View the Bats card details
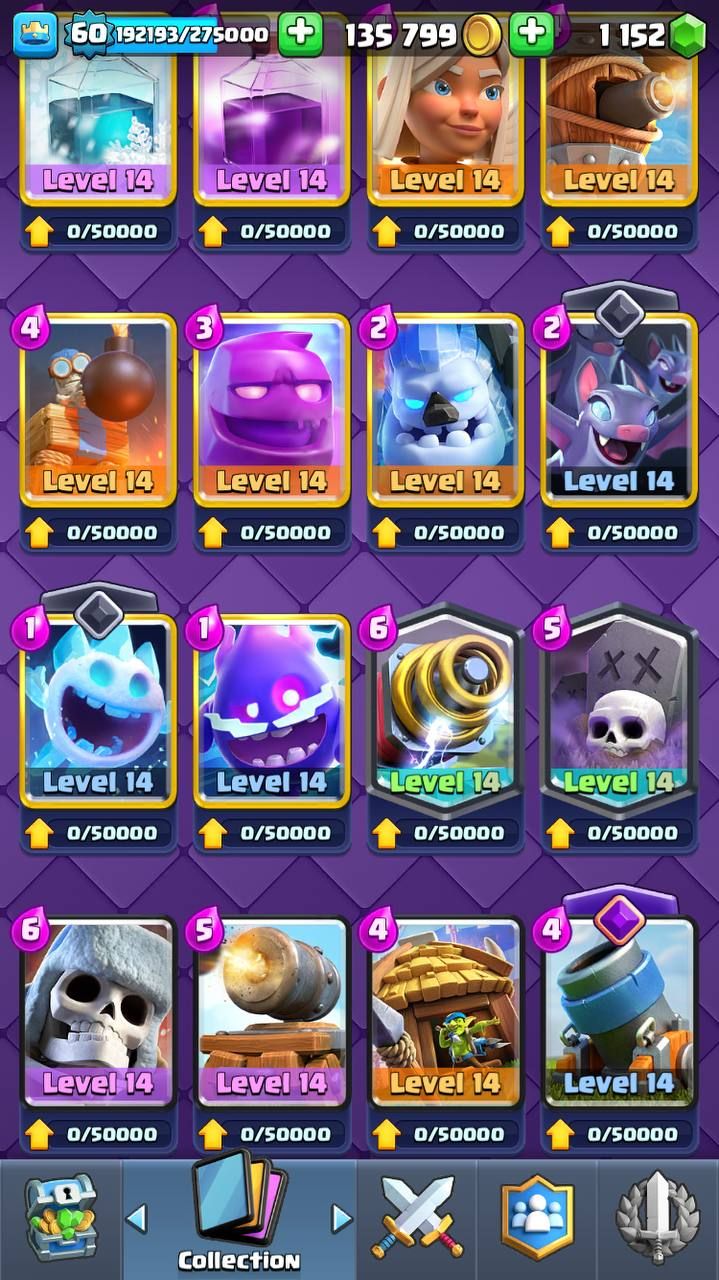 pos(618,410)
